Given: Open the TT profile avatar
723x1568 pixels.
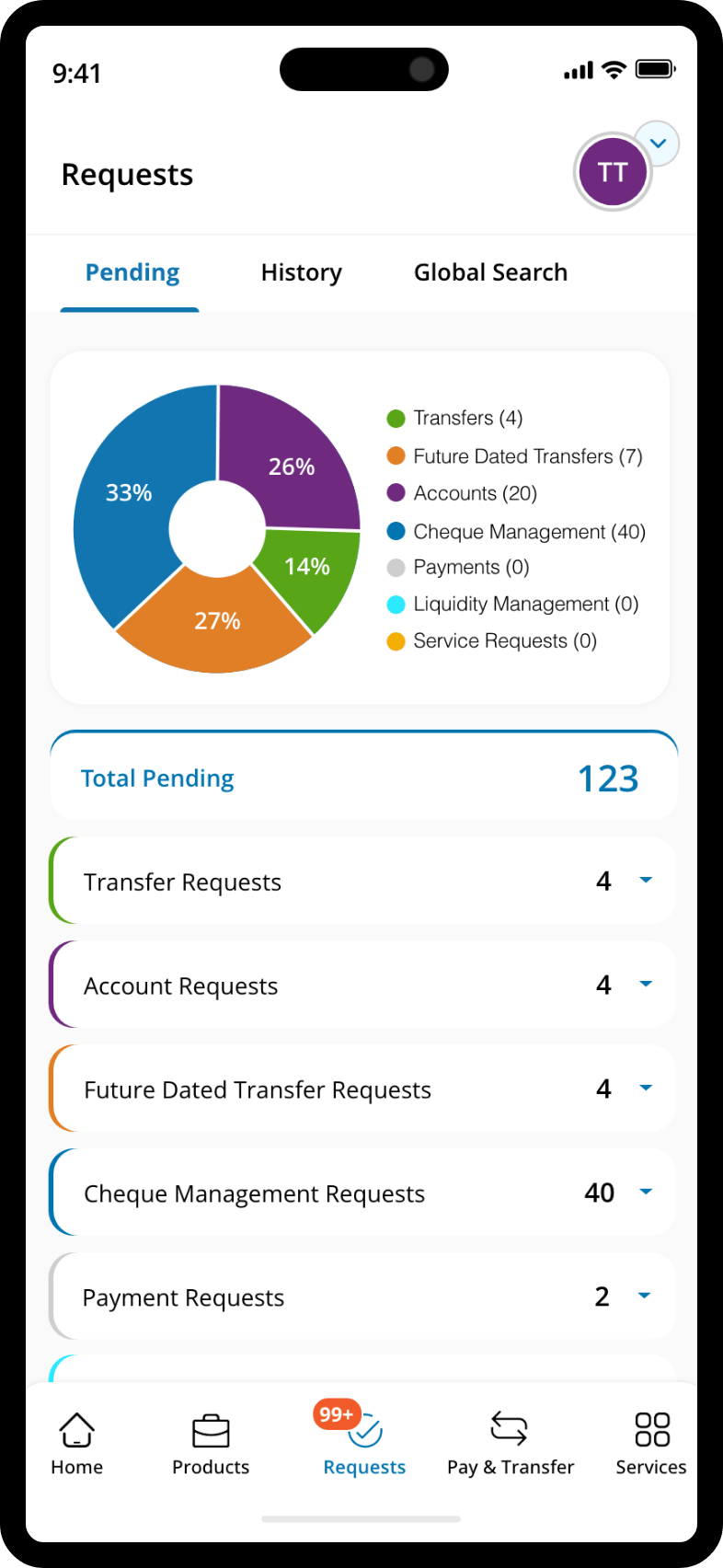Looking at the screenshot, I should [613, 172].
